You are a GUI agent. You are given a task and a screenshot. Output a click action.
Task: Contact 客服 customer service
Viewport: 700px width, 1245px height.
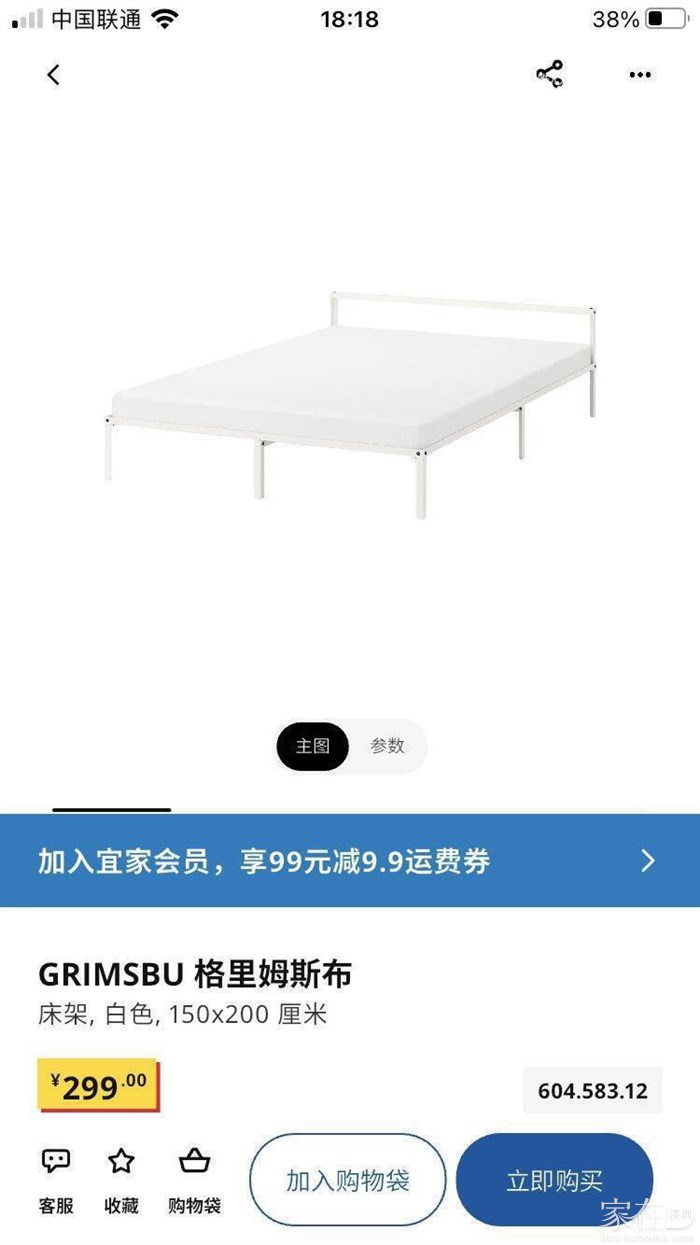pyautogui.click(x=56, y=1180)
